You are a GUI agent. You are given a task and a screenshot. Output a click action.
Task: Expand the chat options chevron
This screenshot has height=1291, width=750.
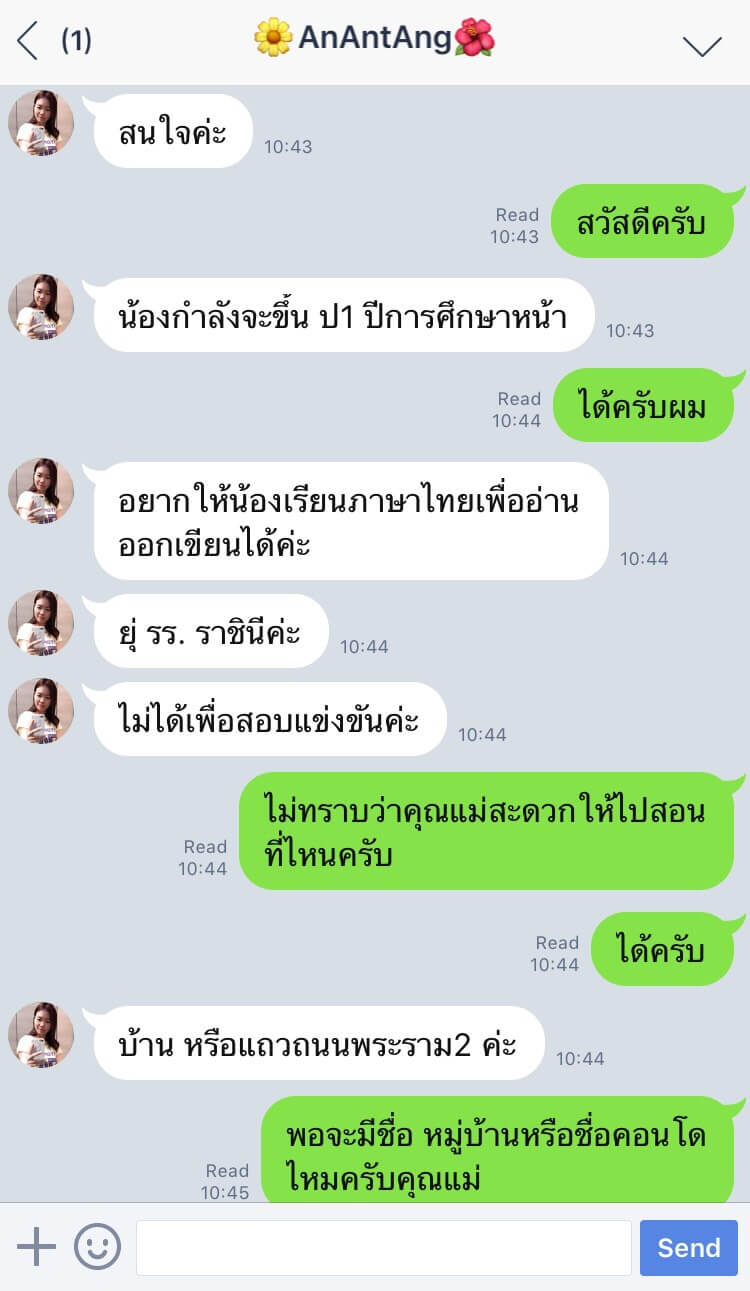pyautogui.click(x=701, y=45)
